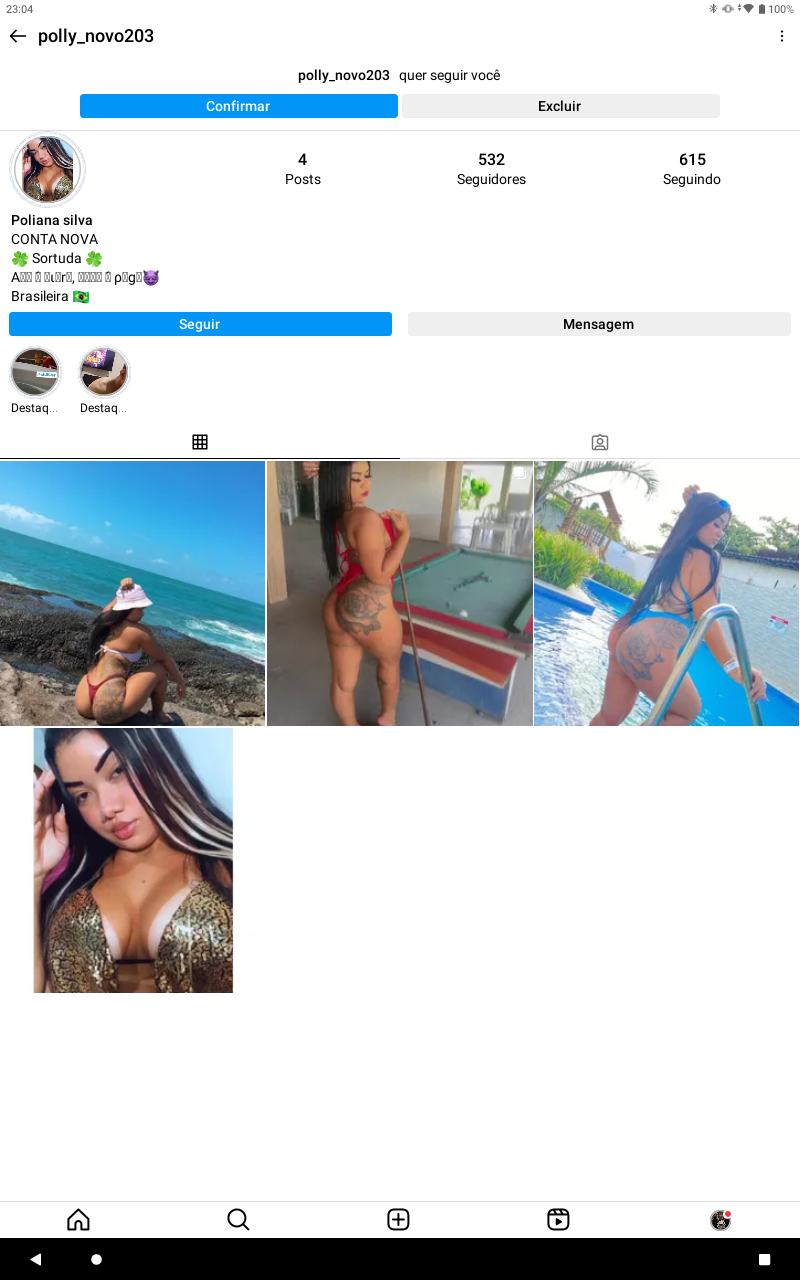The width and height of the screenshot is (800, 1280).
Task: Open the swimming pool post
Action: (x=667, y=593)
